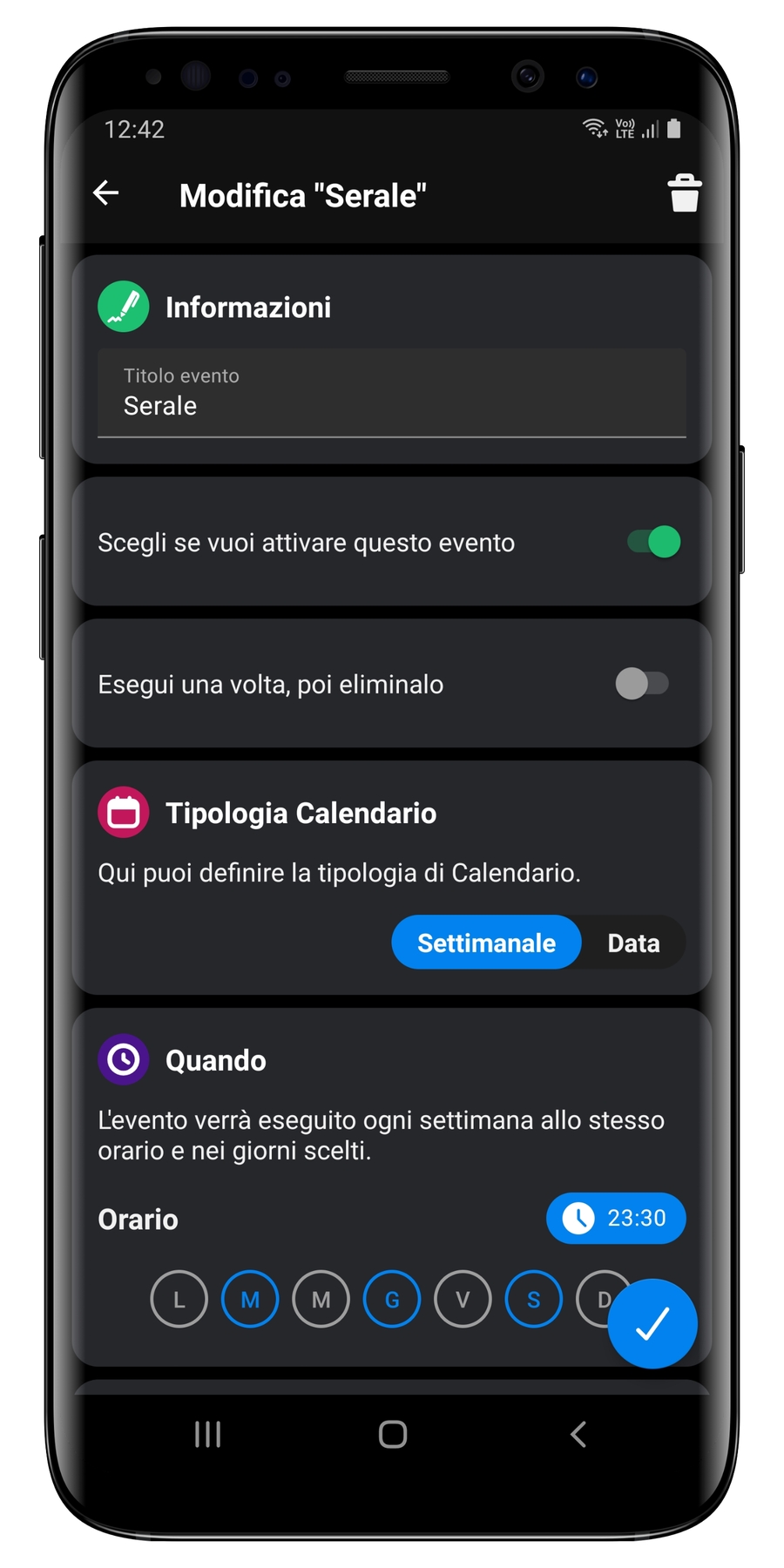This screenshot has width=784, height=1568.
Task: Switch calendar type to Data
Action: click(x=633, y=943)
